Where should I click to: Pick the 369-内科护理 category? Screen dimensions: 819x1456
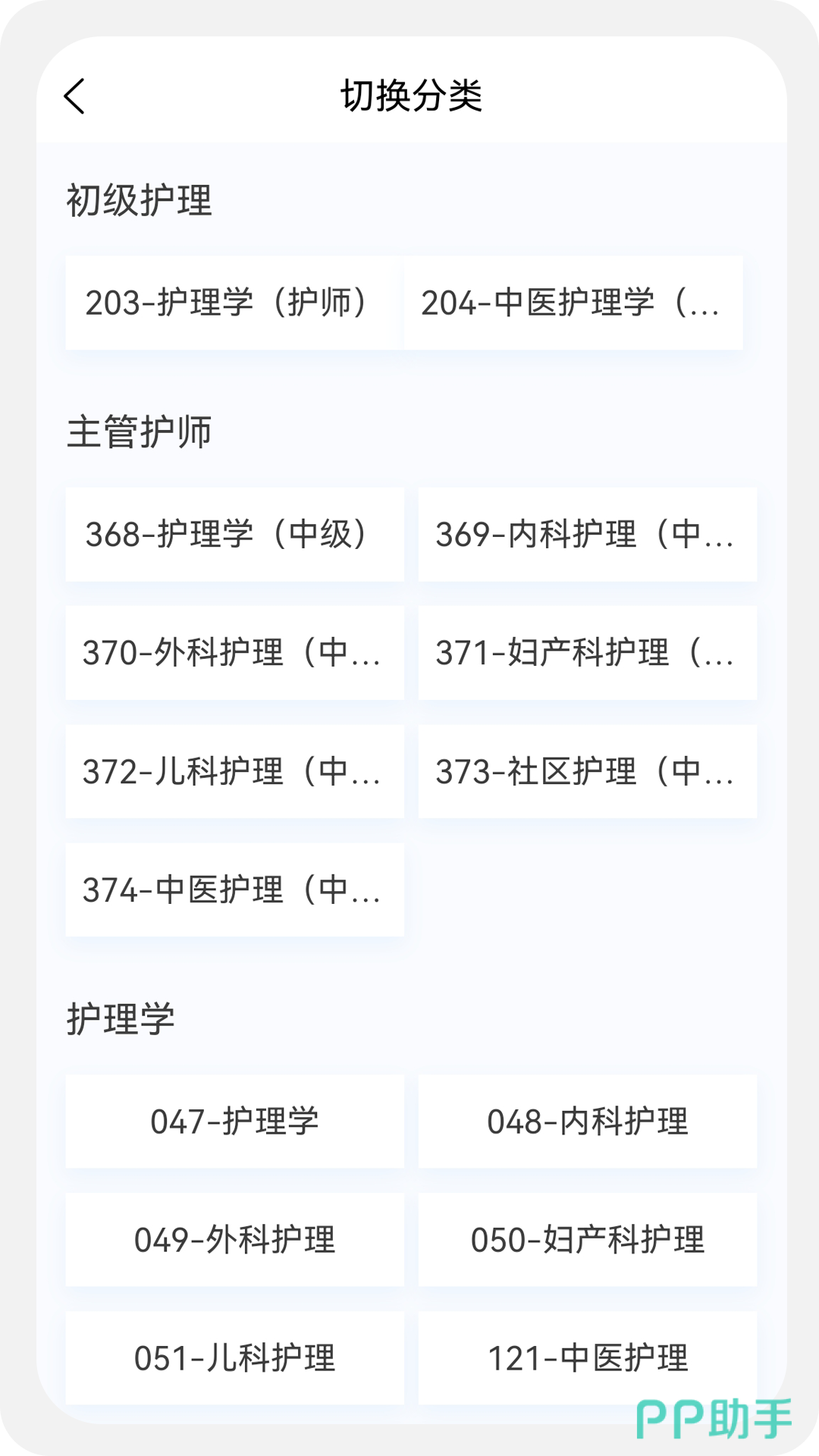click(x=587, y=535)
